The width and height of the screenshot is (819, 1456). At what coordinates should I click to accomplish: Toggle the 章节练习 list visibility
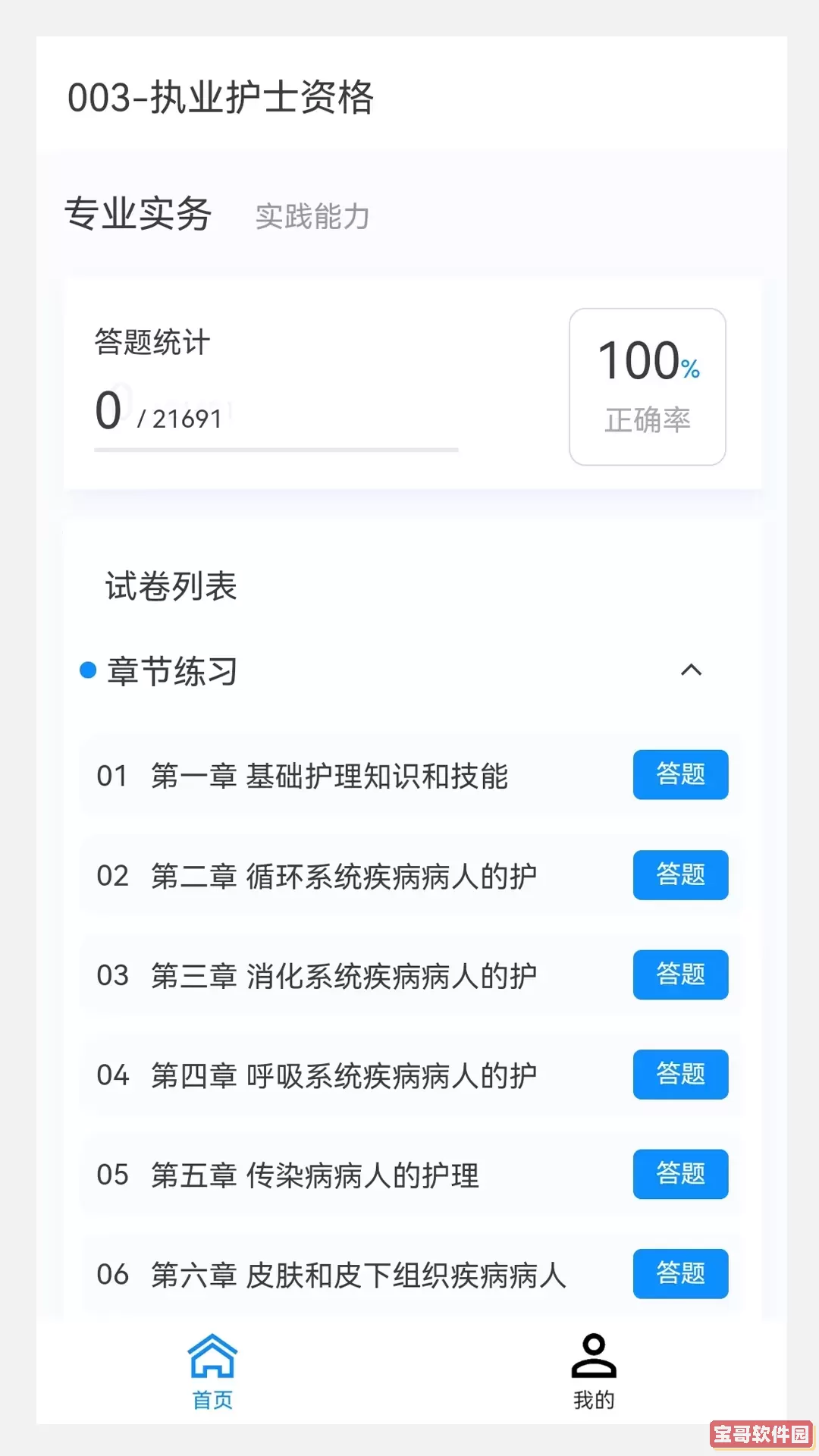tap(173, 670)
